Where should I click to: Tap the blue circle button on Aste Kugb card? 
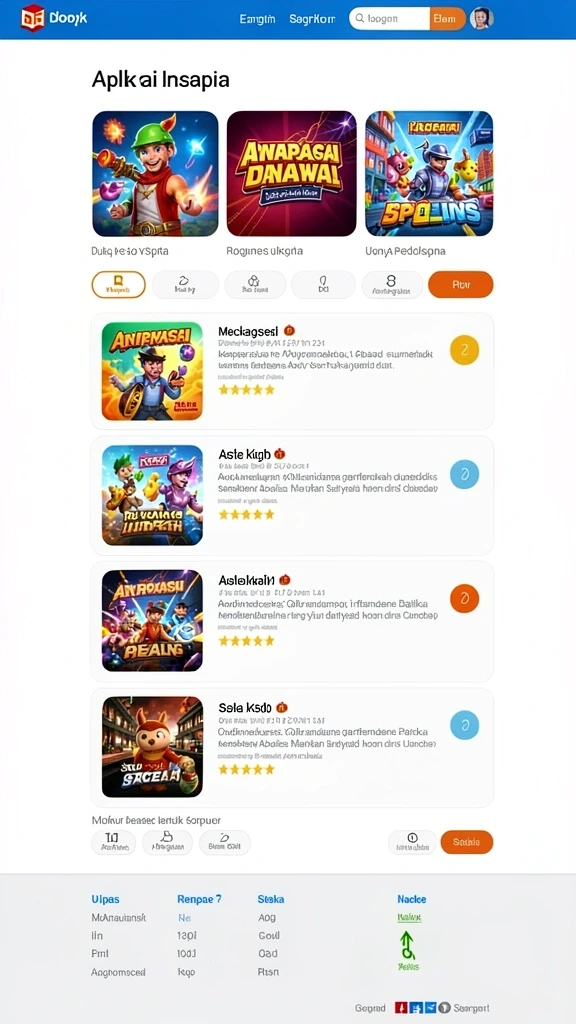point(464,474)
